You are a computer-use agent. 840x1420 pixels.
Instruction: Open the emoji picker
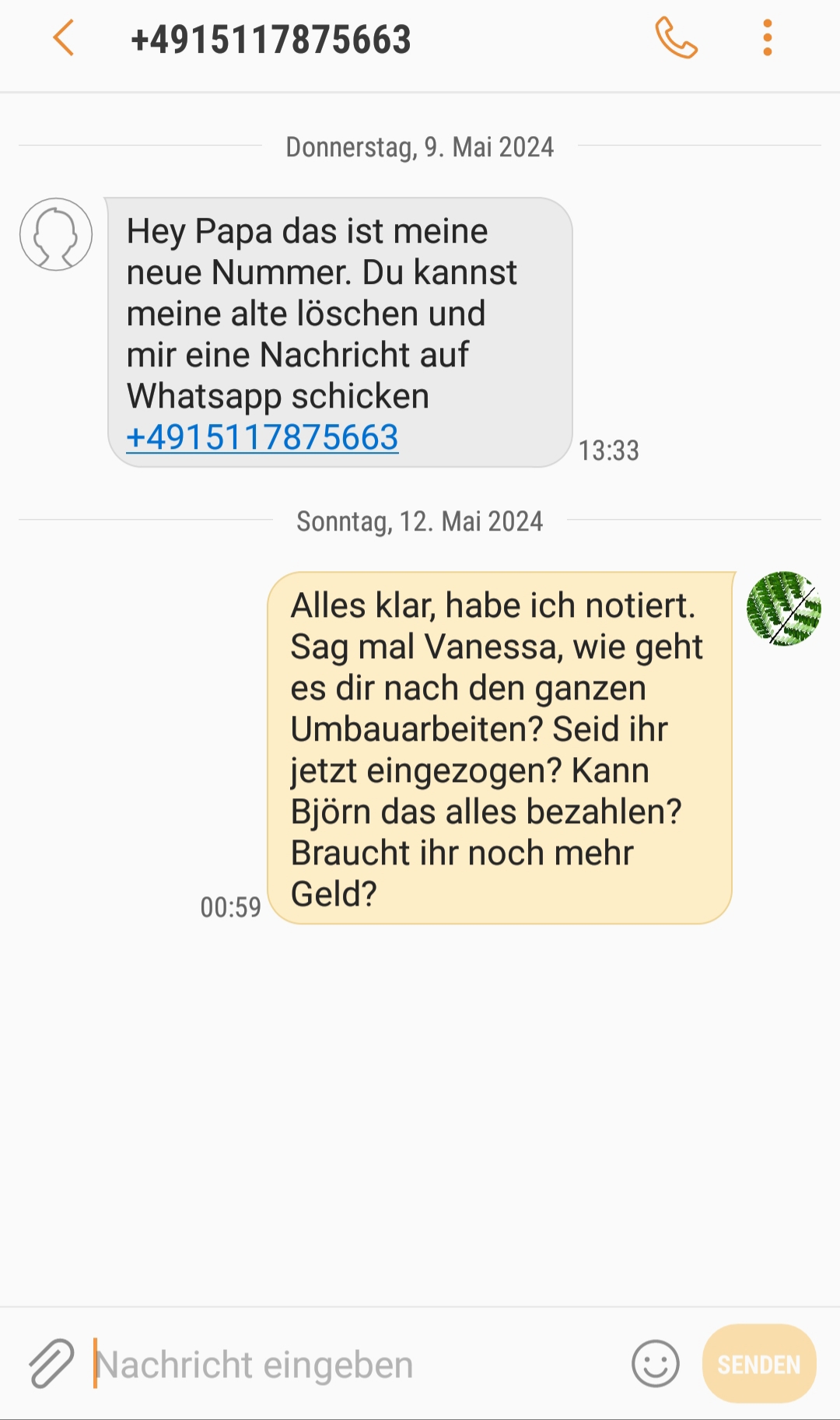pos(655,1363)
